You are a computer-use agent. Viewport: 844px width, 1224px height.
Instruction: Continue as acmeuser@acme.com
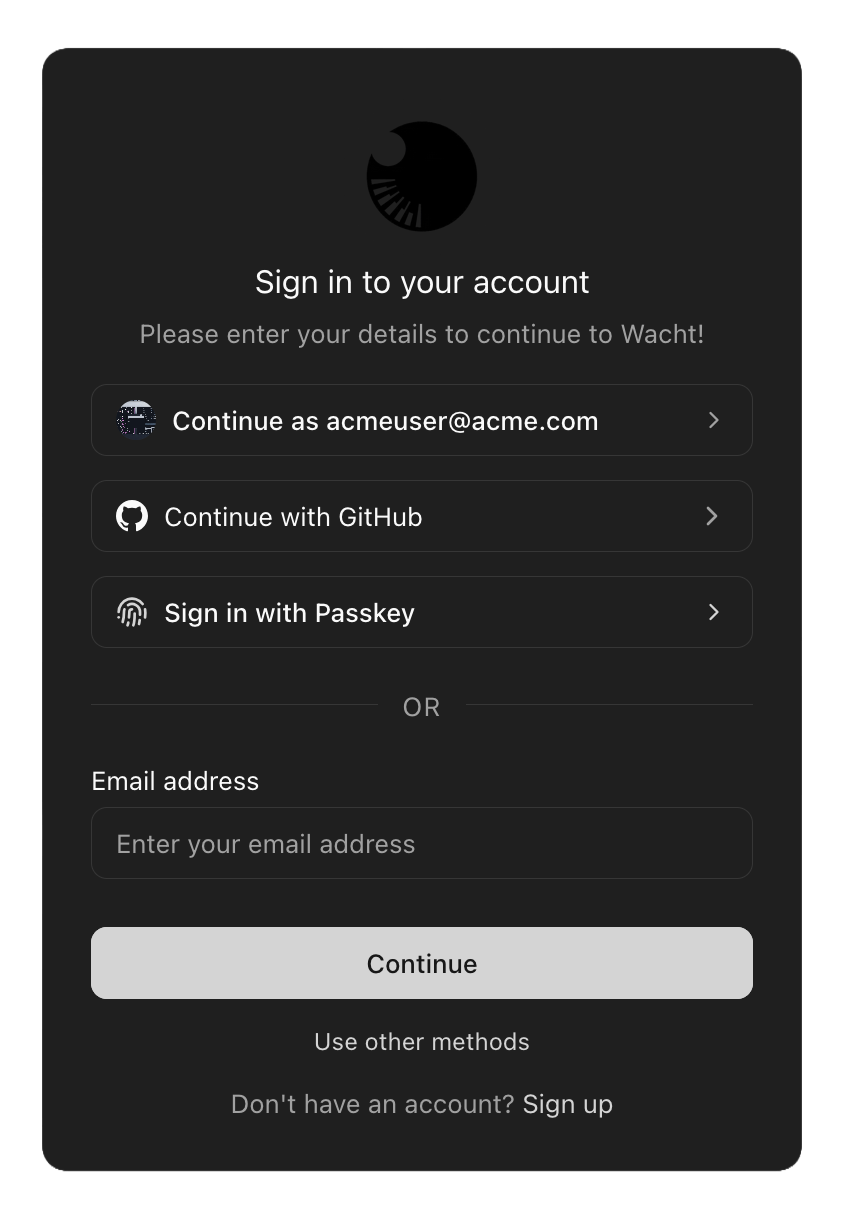421,420
